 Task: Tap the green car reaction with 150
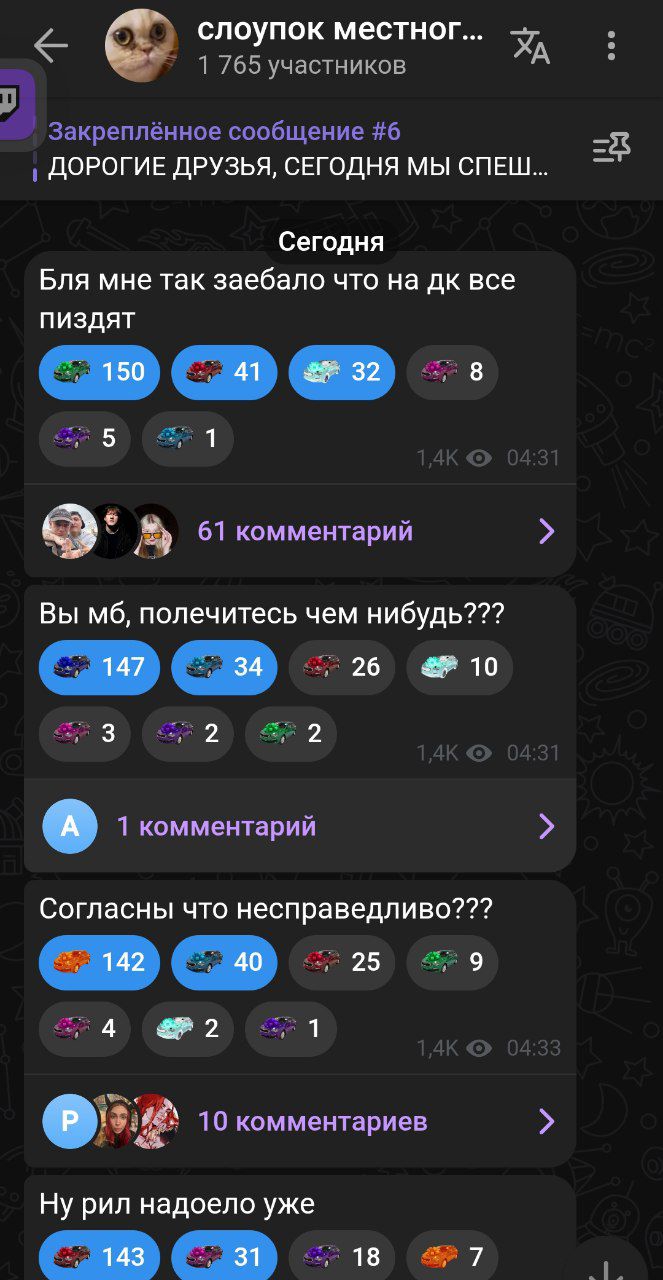(99, 372)
